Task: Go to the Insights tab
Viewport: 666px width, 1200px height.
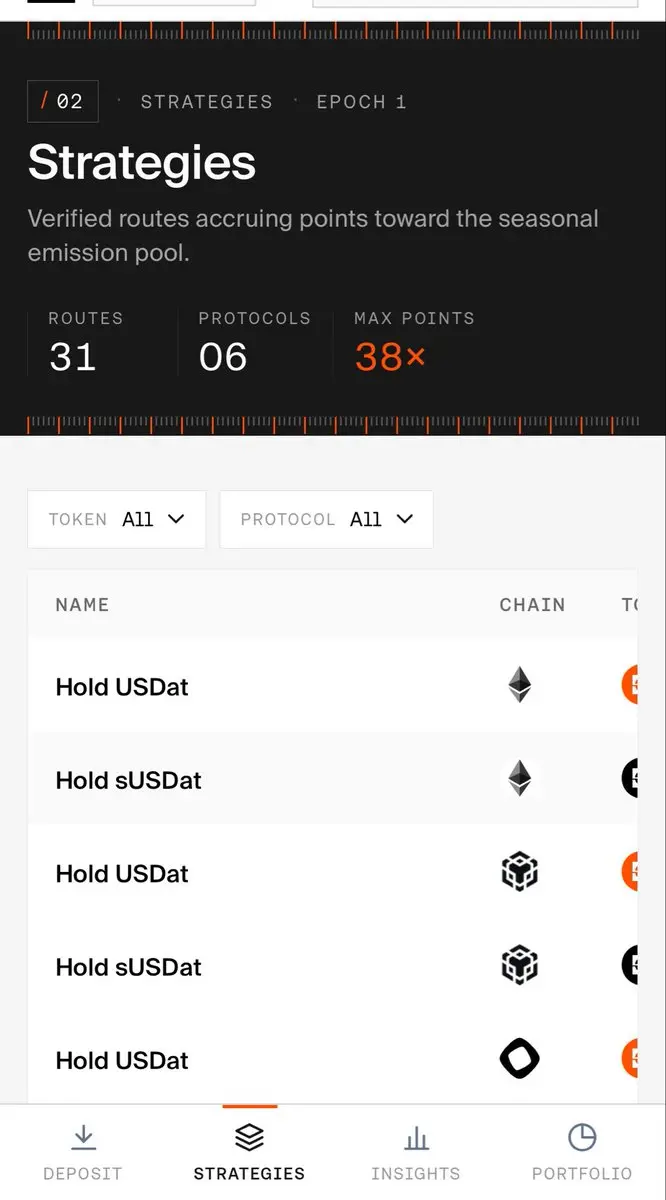Action: [x=416, y=1152]
